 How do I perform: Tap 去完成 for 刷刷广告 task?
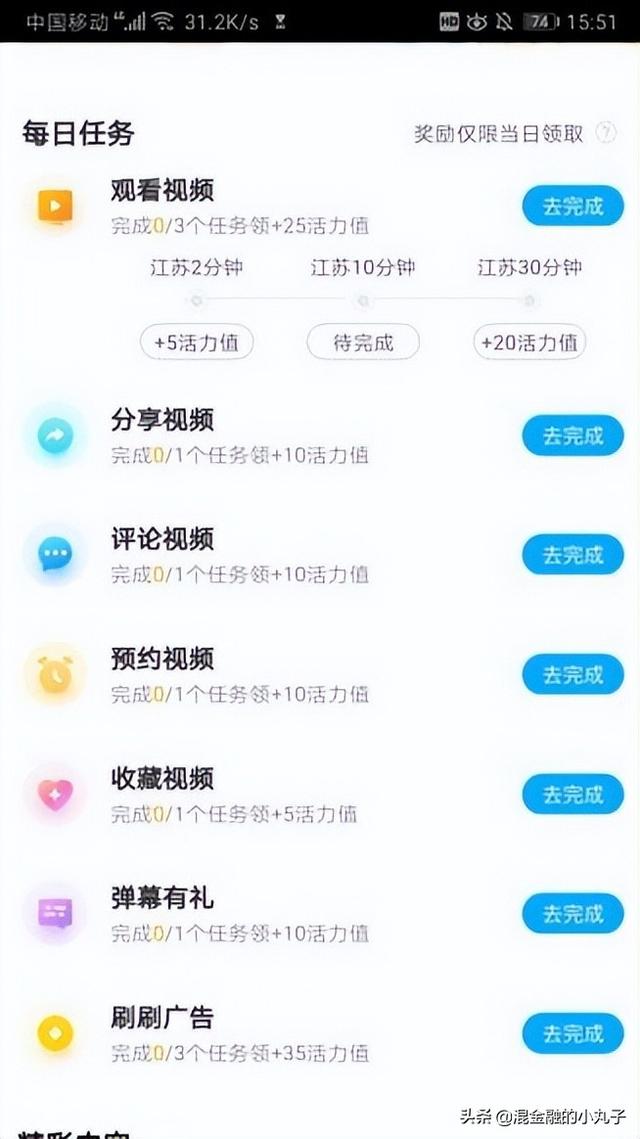tap(572, 1033)
